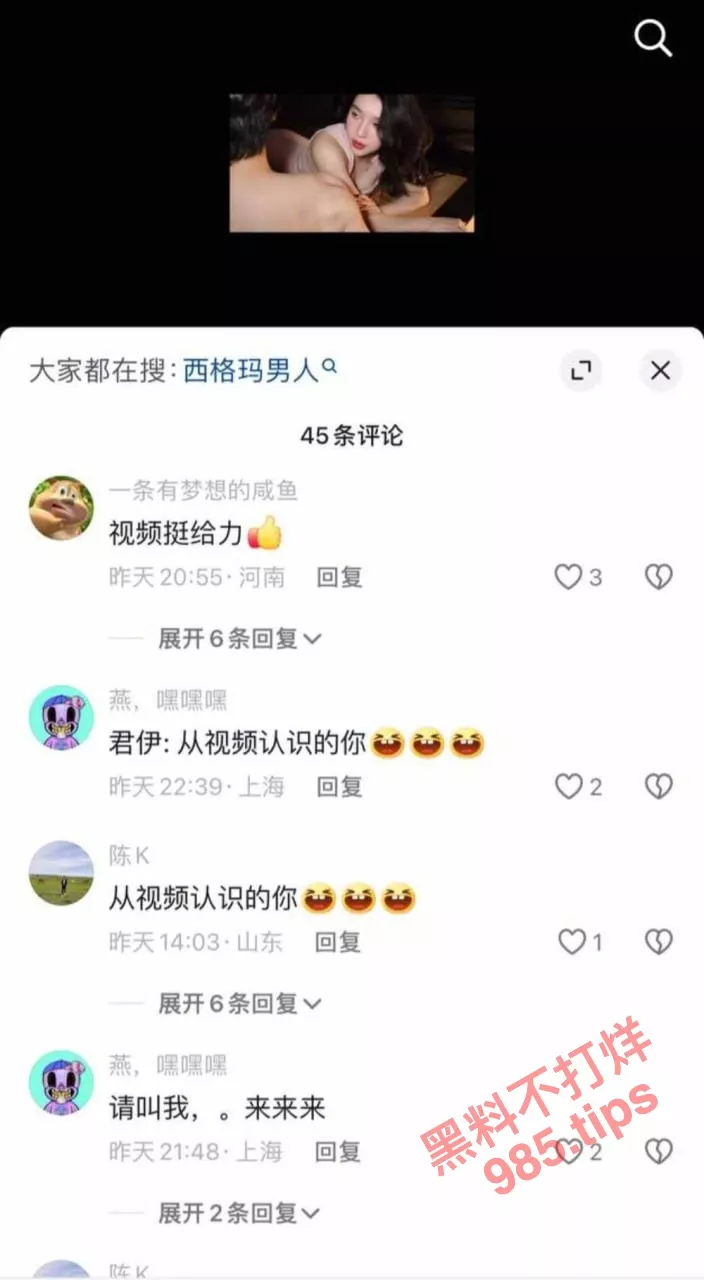Like the comment 视频挺给力
The height and width of the screenshot is (1280, 704).
[x=568, y=577]
